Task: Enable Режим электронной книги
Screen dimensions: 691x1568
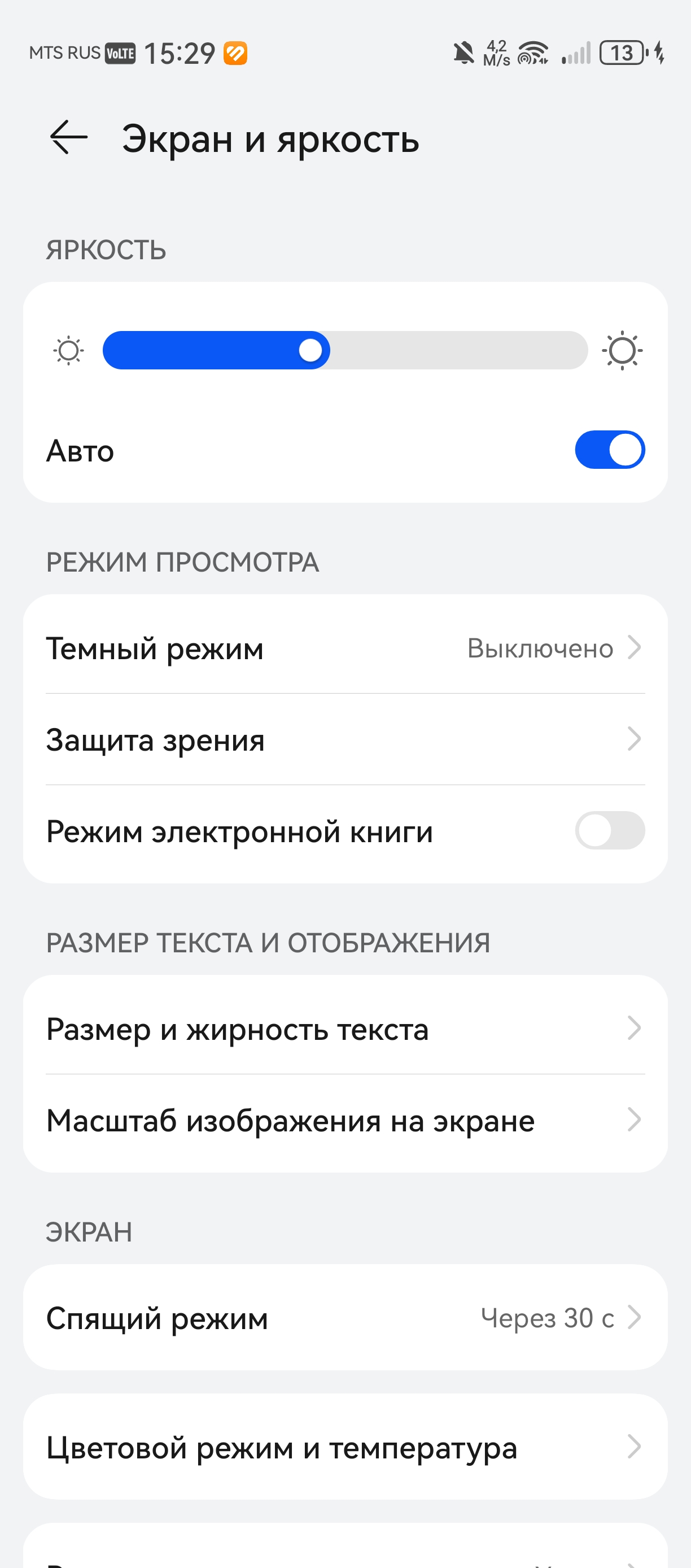Action: pos(610,830)
